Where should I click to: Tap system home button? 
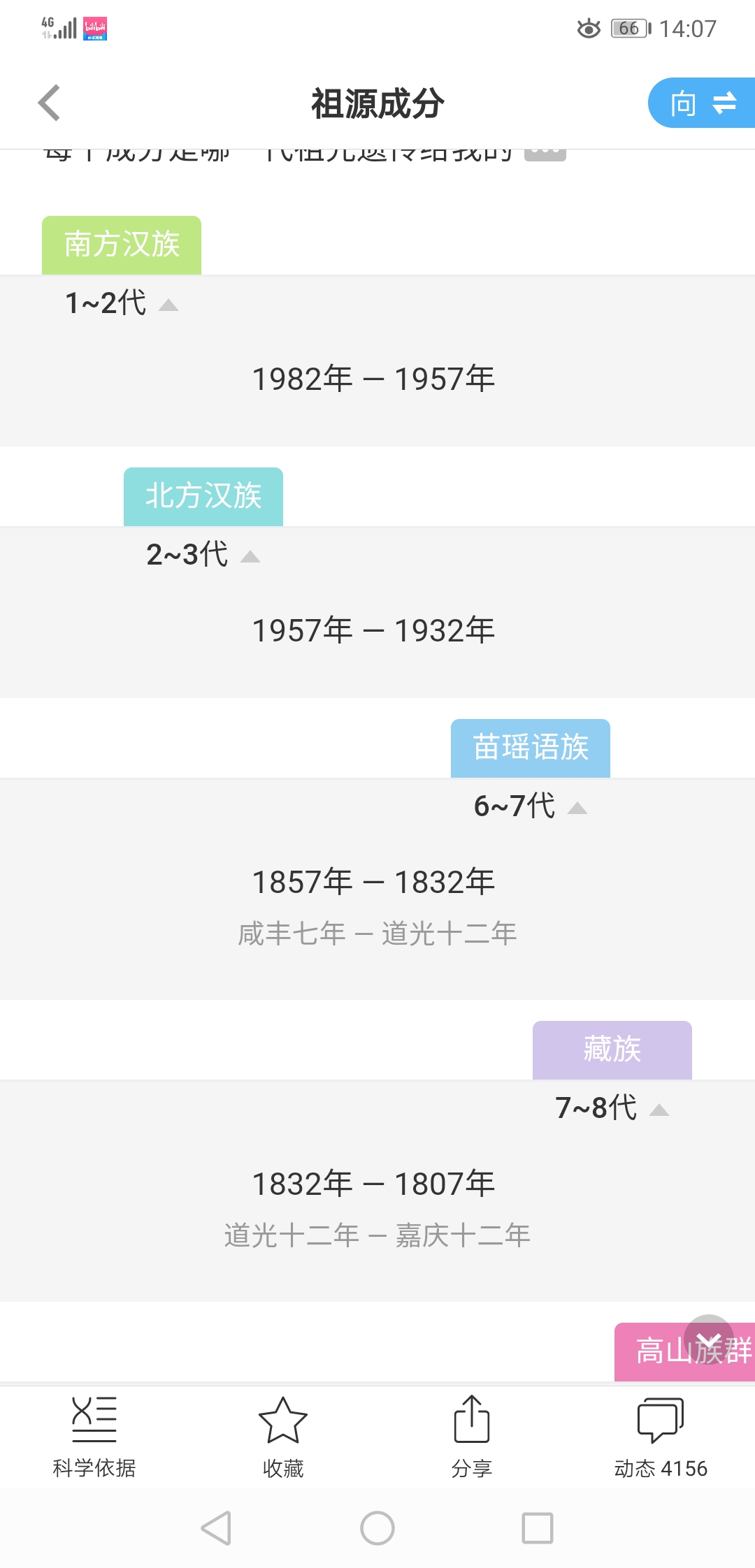pos(377,1528)
